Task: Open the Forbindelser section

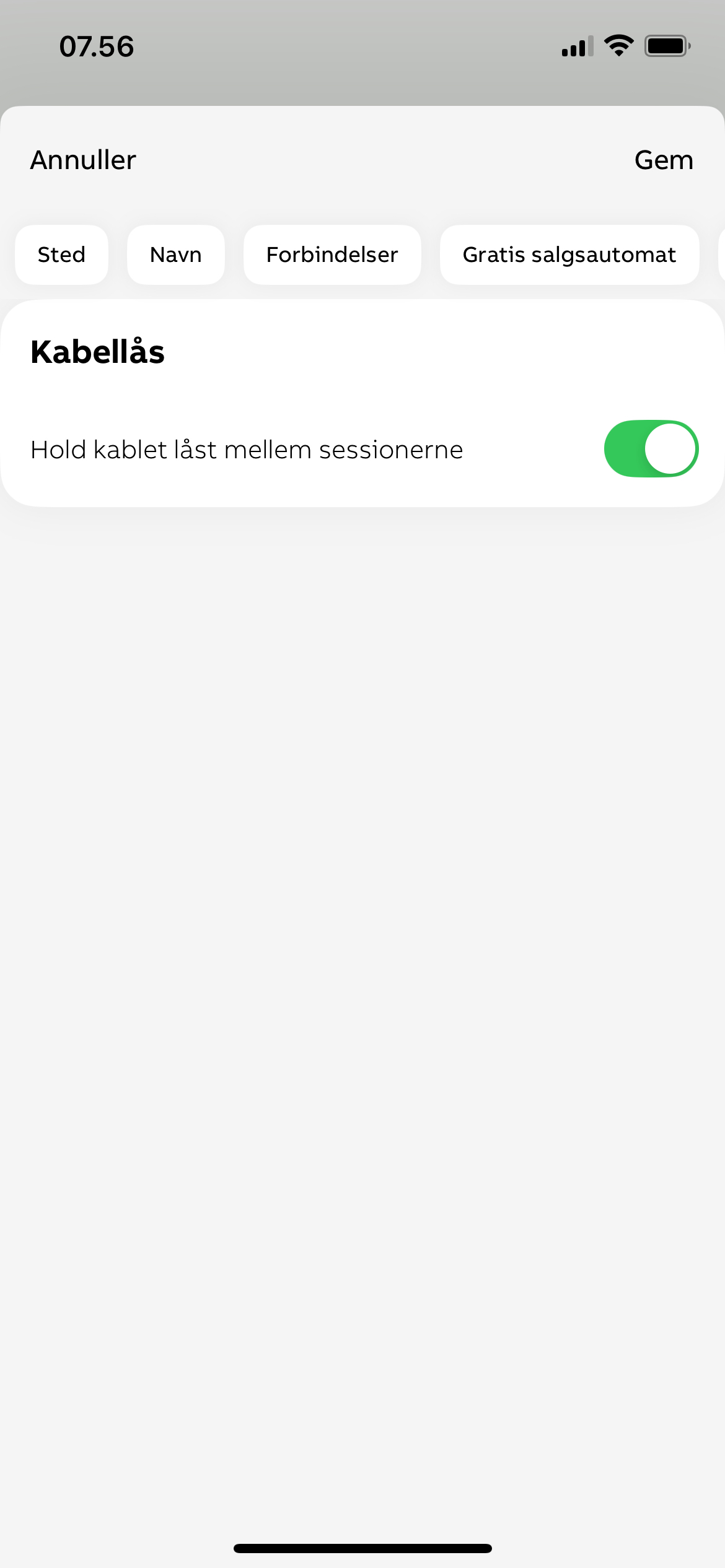Action: pyautogui.click(x=332, y=255)
